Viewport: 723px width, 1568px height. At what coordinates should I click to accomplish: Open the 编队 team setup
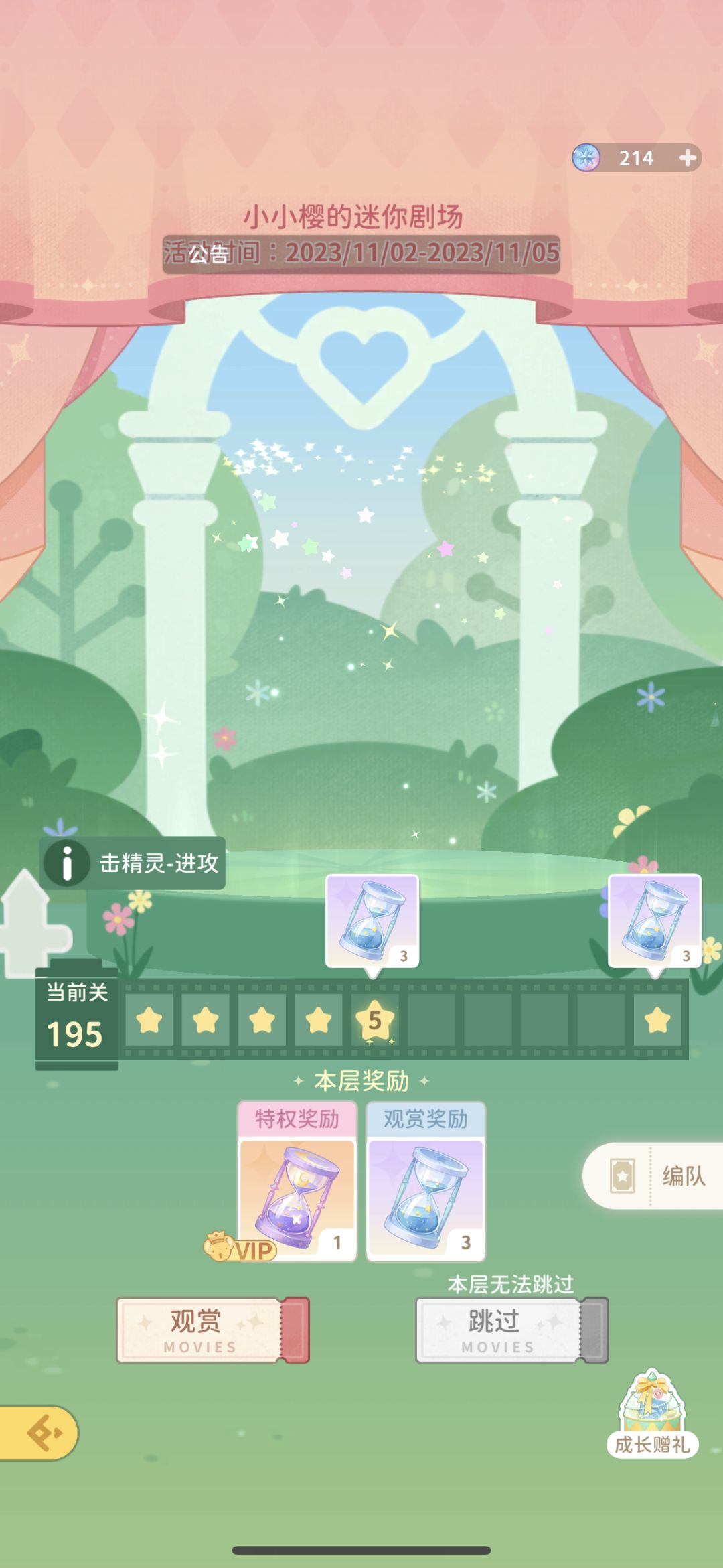tap(653, 1175)
